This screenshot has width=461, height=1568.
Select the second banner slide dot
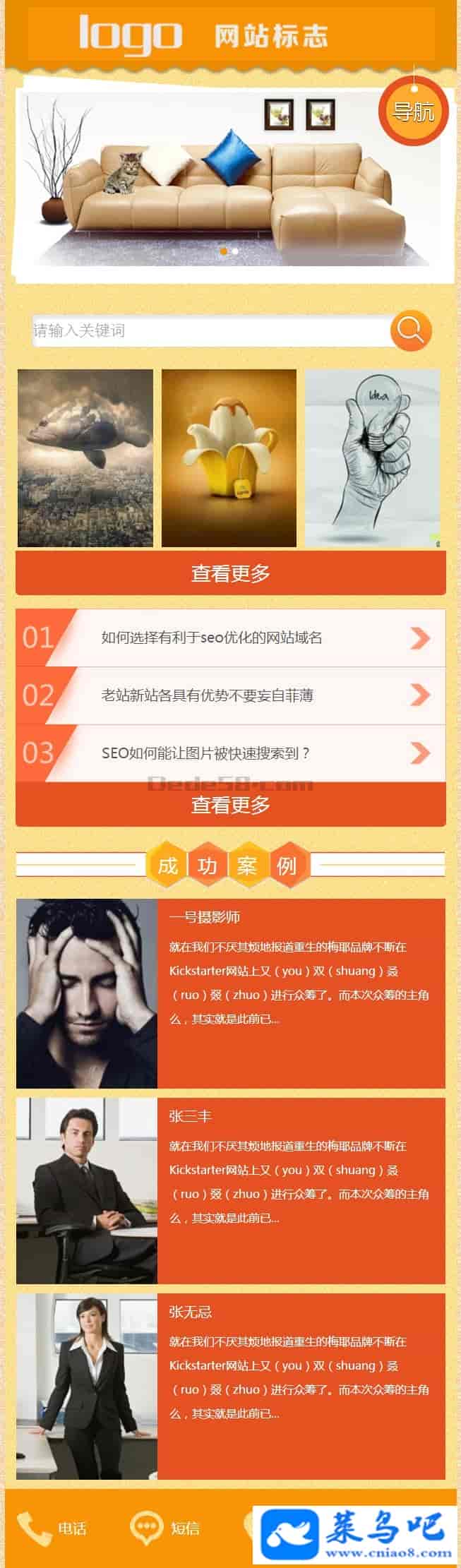pyautogui.click(x=235, y=251)
